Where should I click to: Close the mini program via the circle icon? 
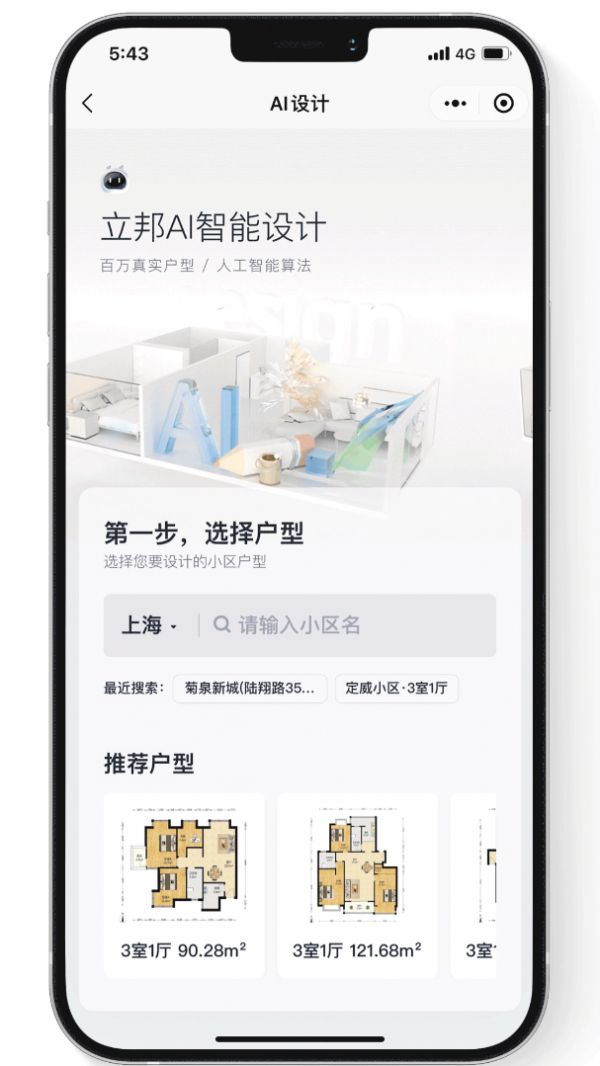[x=504, y=103]
